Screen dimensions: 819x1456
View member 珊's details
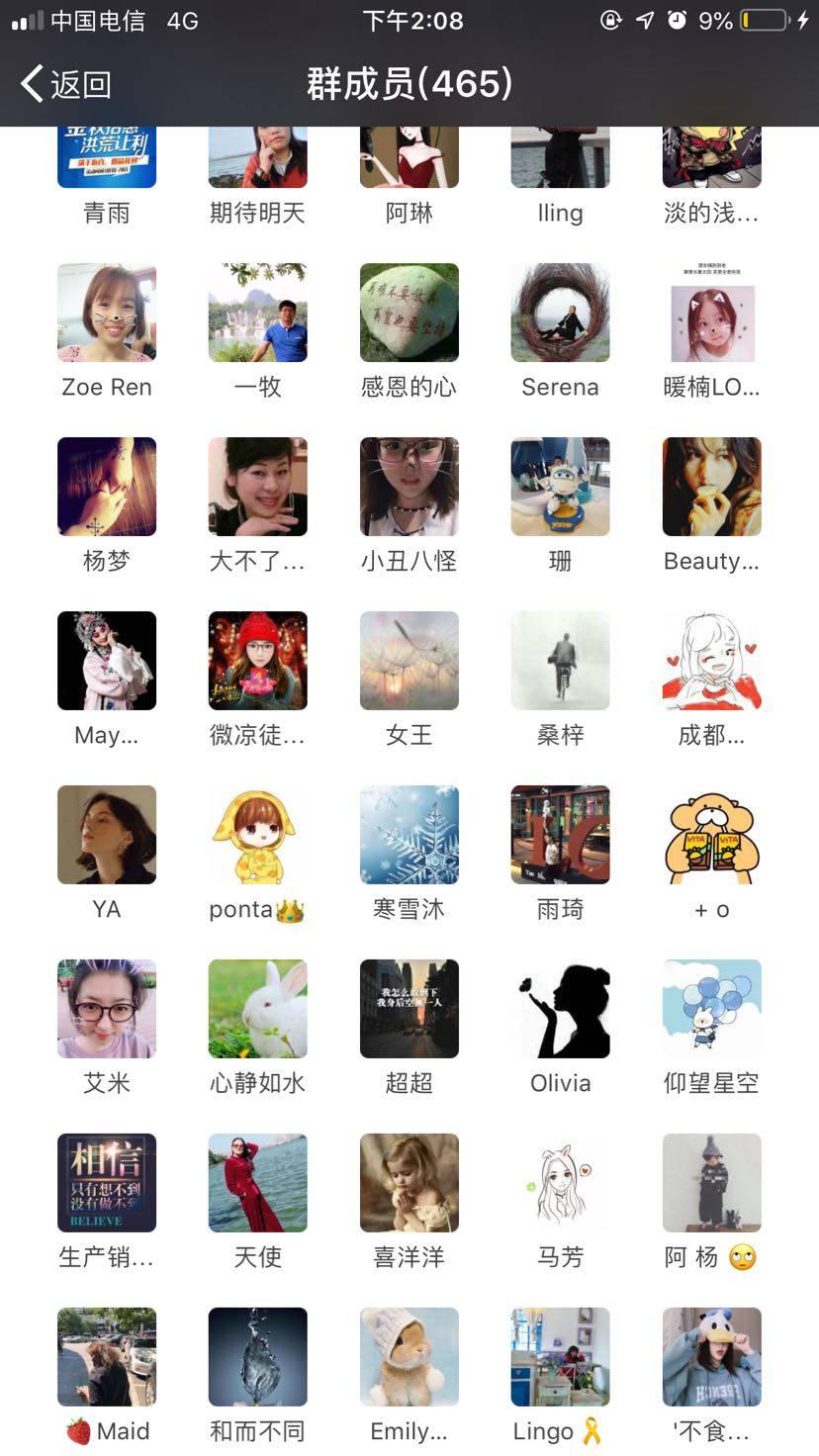(561, 487)
